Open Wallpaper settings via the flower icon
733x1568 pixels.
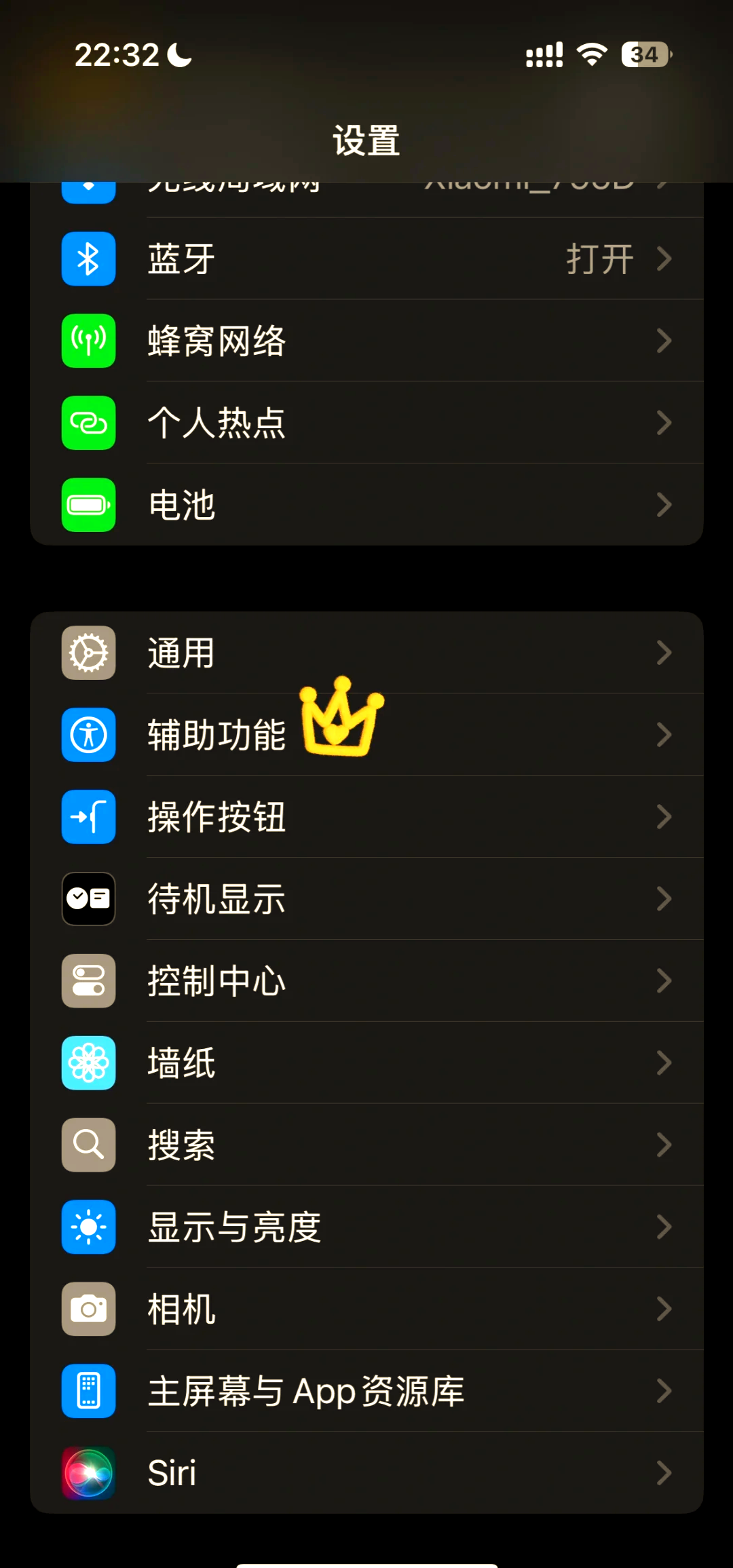[88, 1063]
